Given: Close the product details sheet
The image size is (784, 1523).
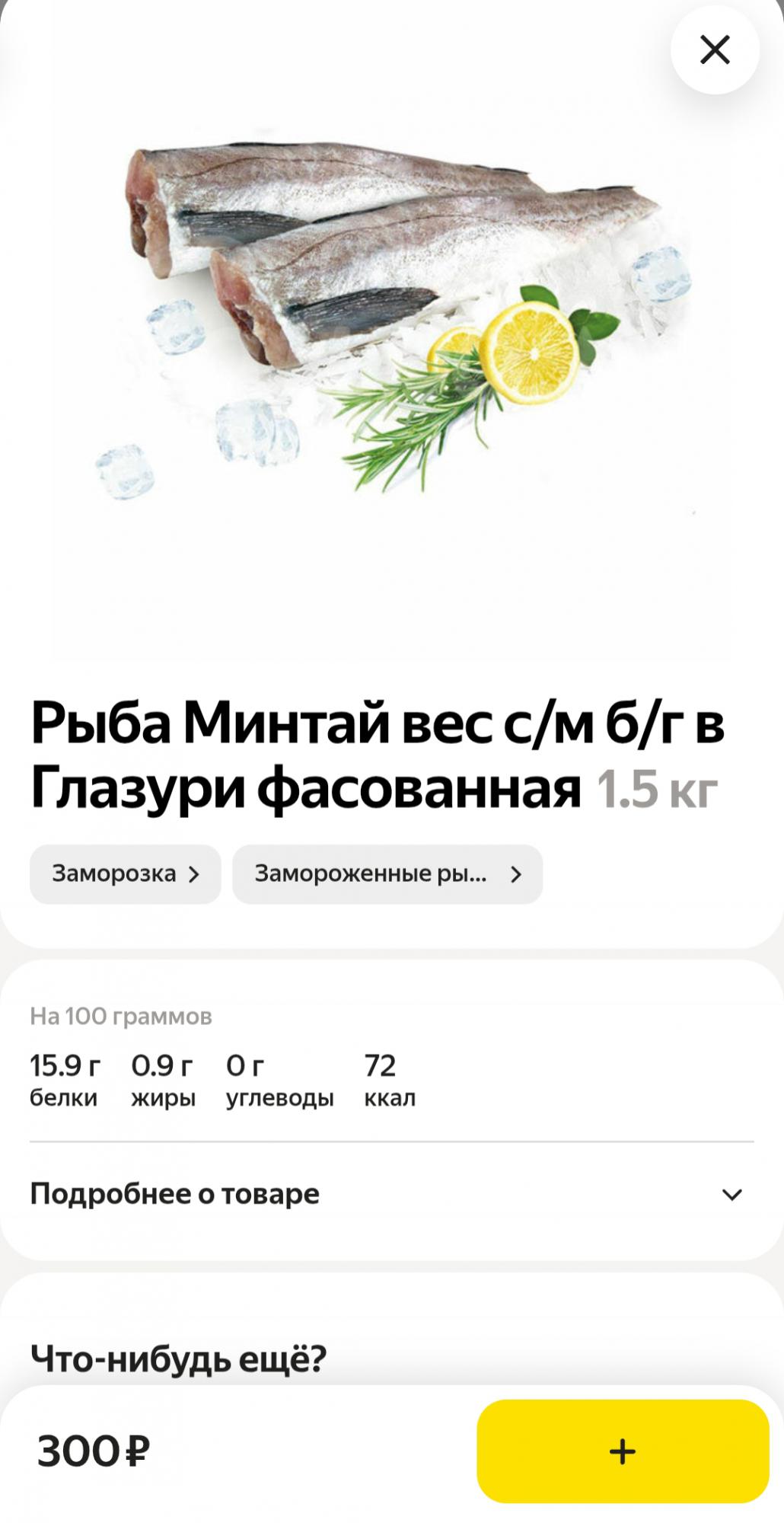Looking at the screenshot, I should 714,50.
